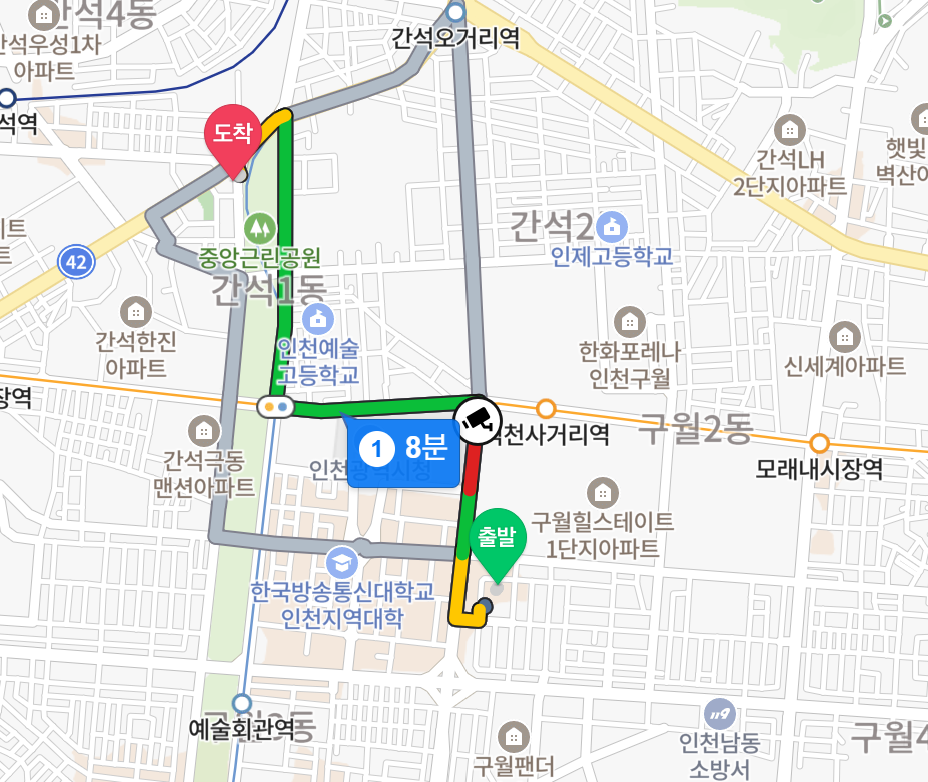Open 중앙근린공원 park marker
This screenshot has height=782, width=928.
260,227
